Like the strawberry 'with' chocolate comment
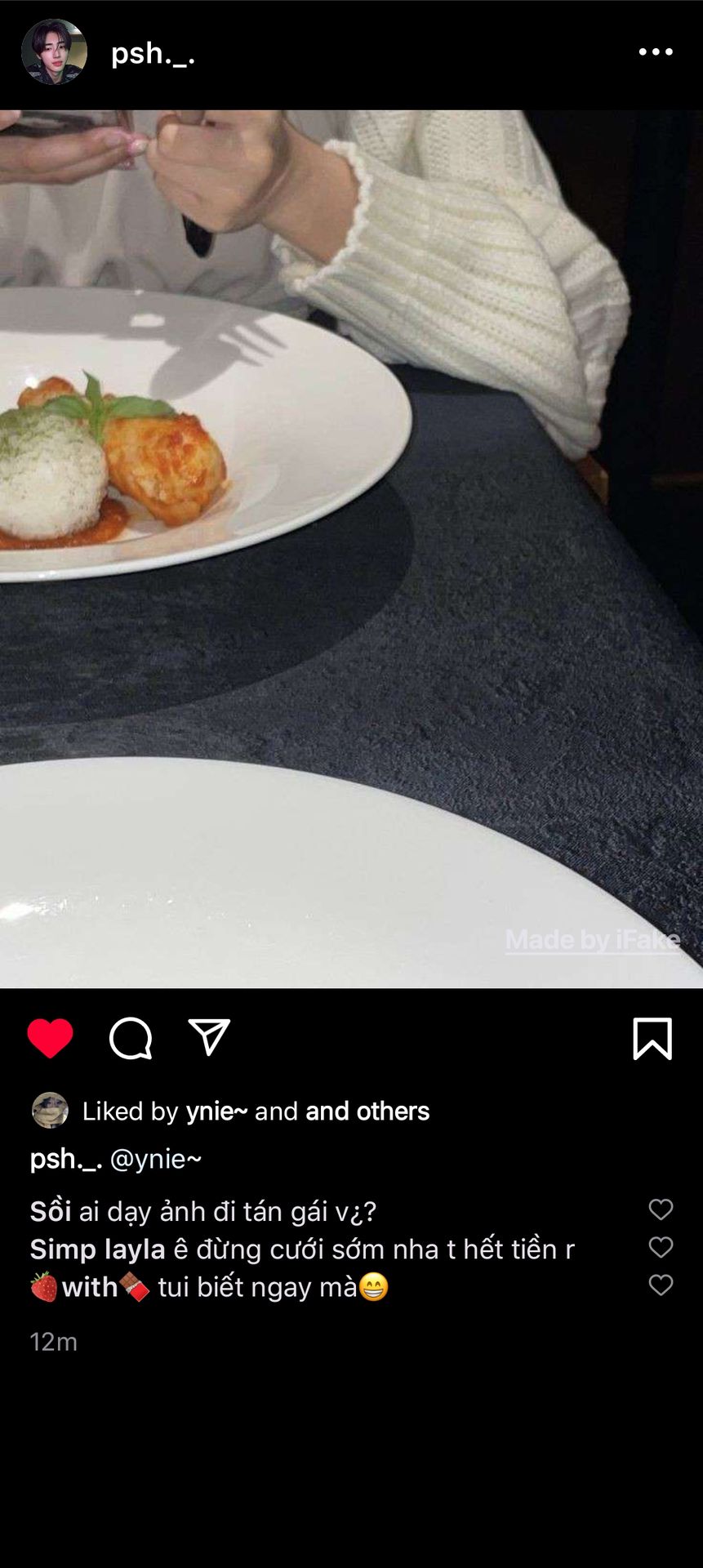This screenshot has height=1568, width=703. pos(661,1285)
